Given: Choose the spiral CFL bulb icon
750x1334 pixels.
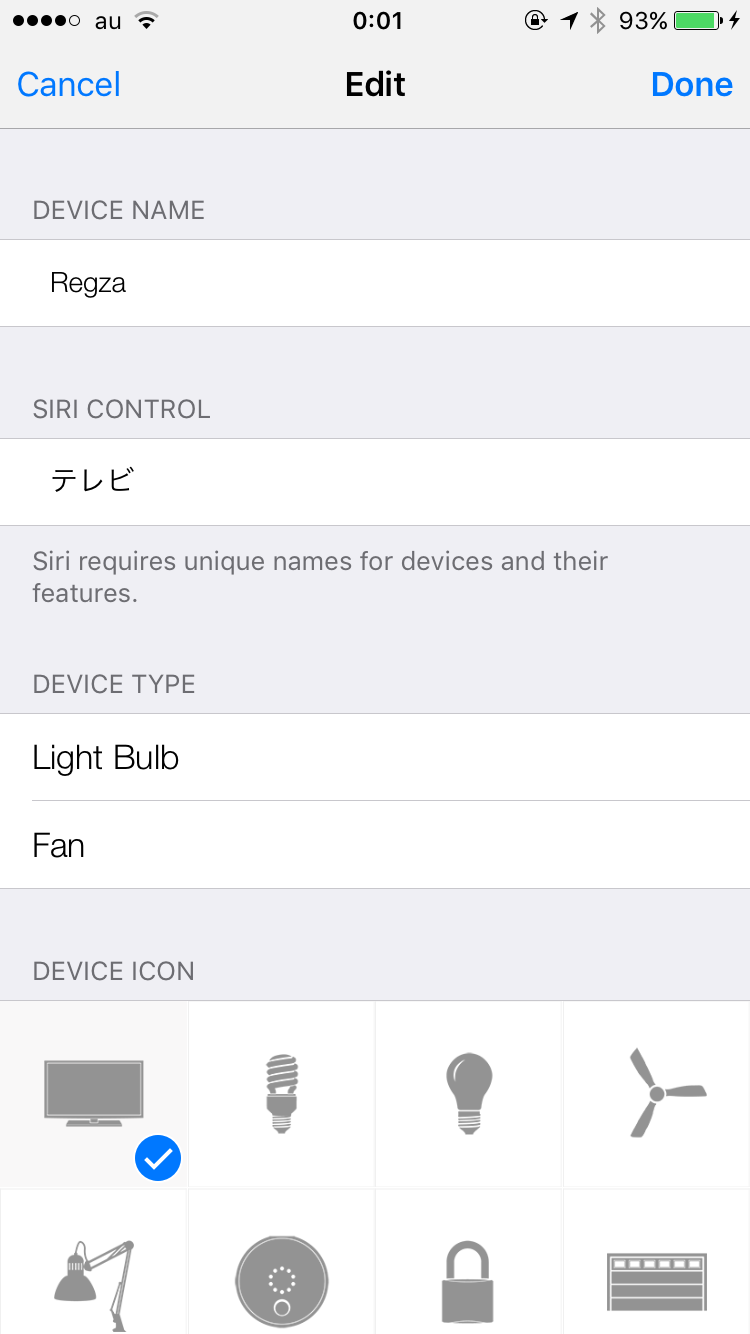Looking at the screenshot, I should pyautogui.click(x=282, y=1094).
